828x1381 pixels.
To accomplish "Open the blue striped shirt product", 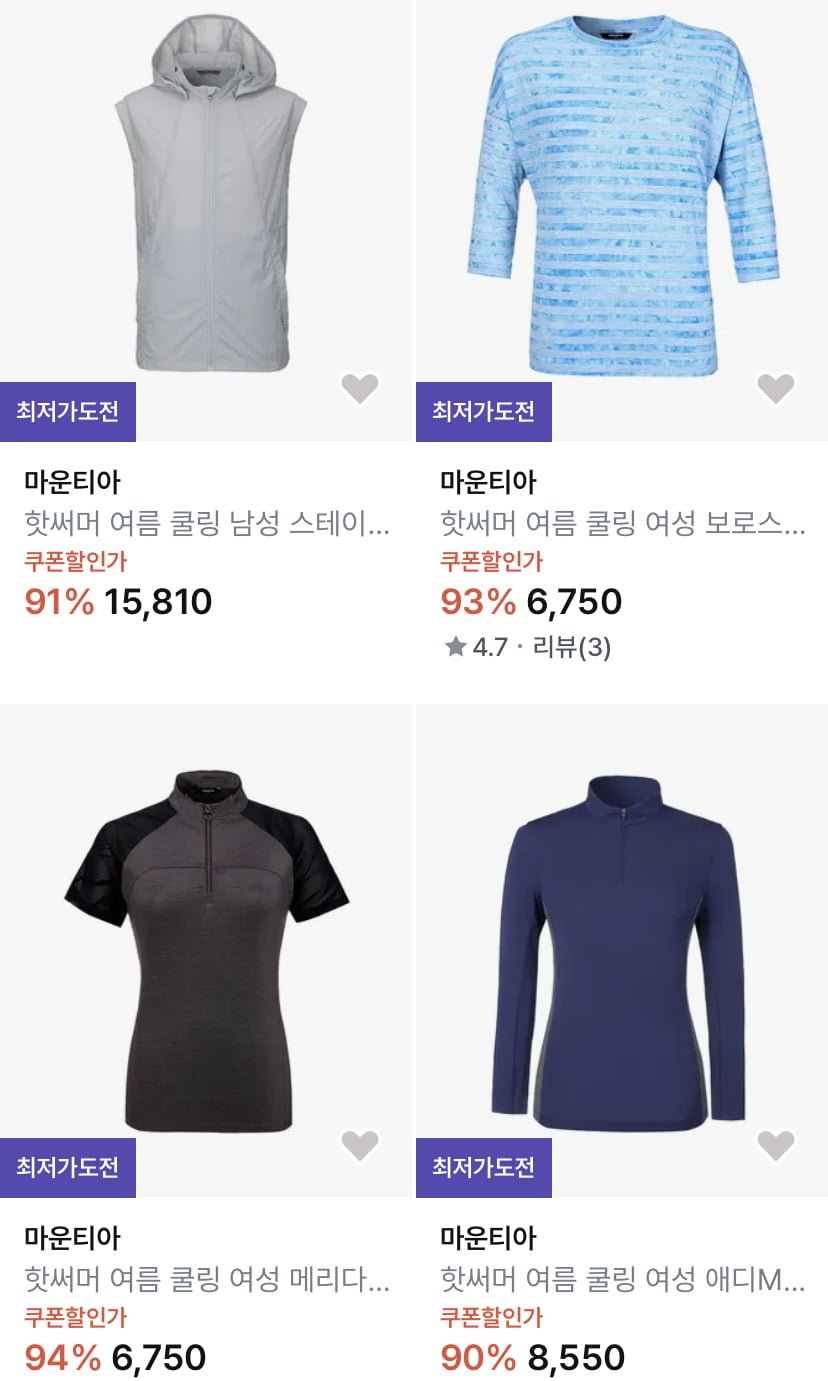I will coord(622,200).
